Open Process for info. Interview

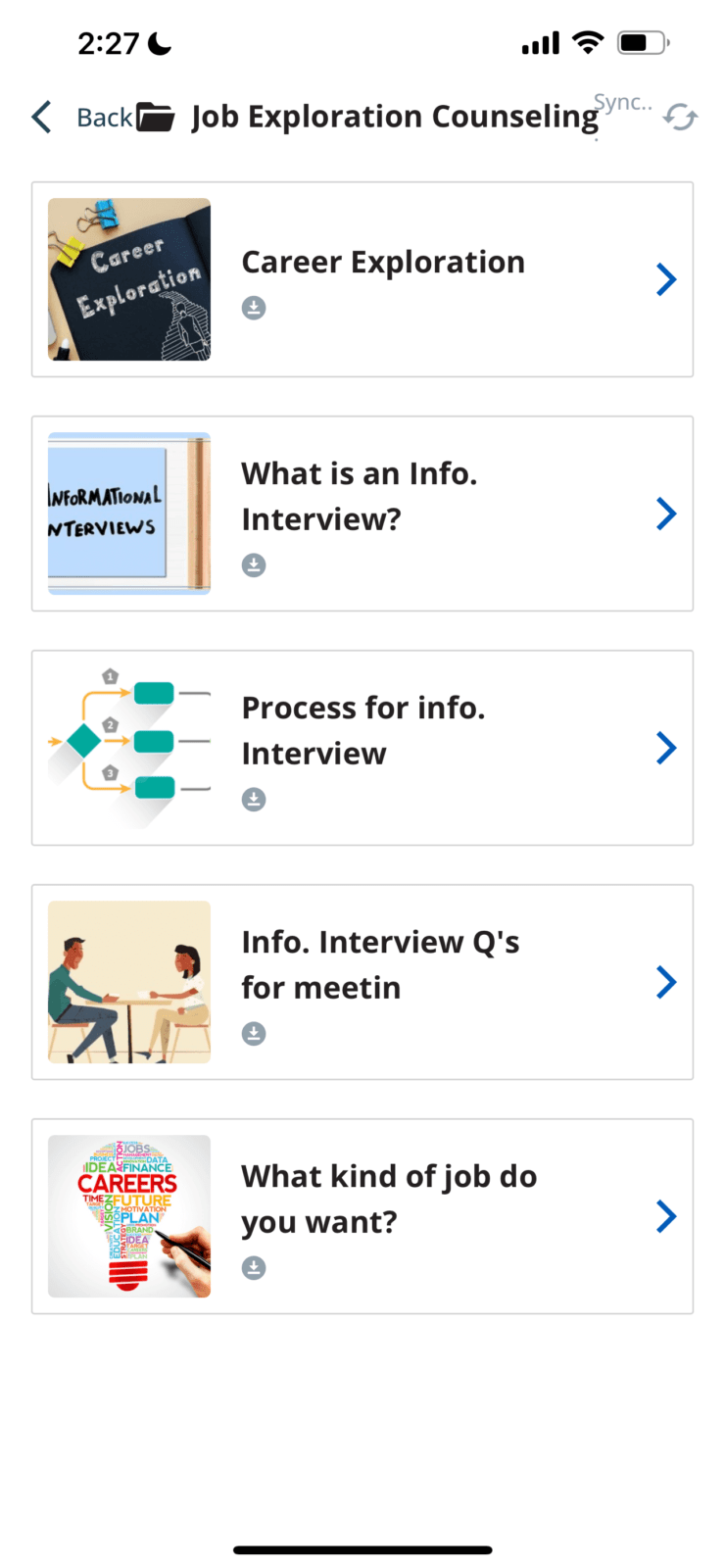click(x=362, y=748)
